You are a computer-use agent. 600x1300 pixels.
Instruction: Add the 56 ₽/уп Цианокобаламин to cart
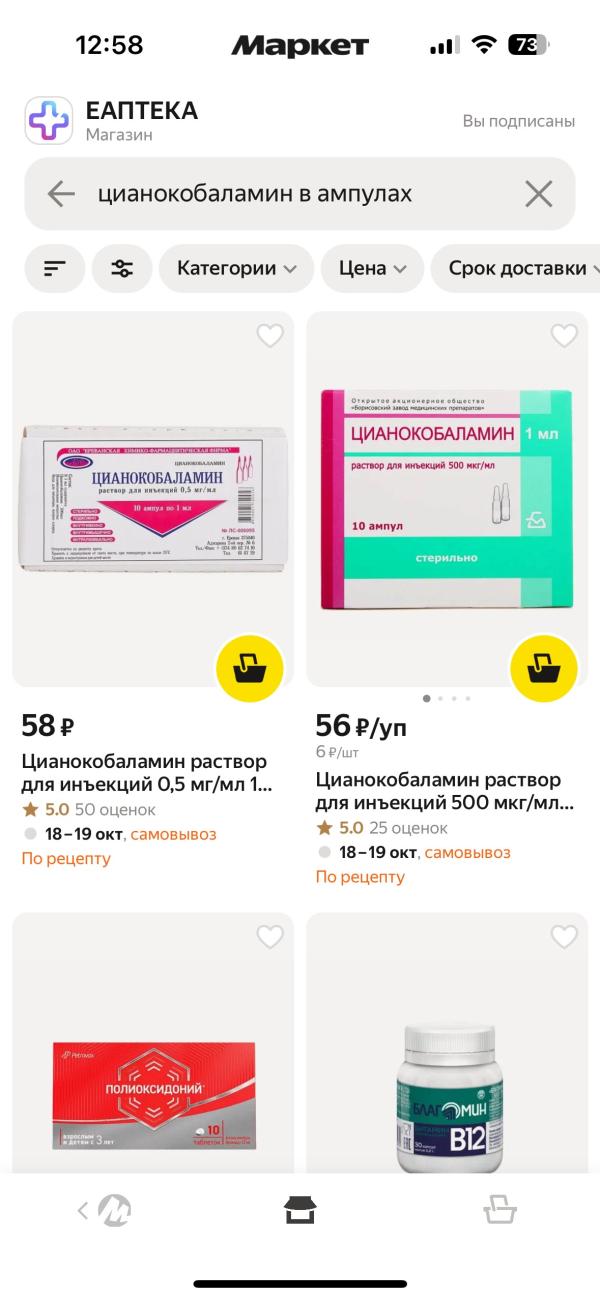544,668
